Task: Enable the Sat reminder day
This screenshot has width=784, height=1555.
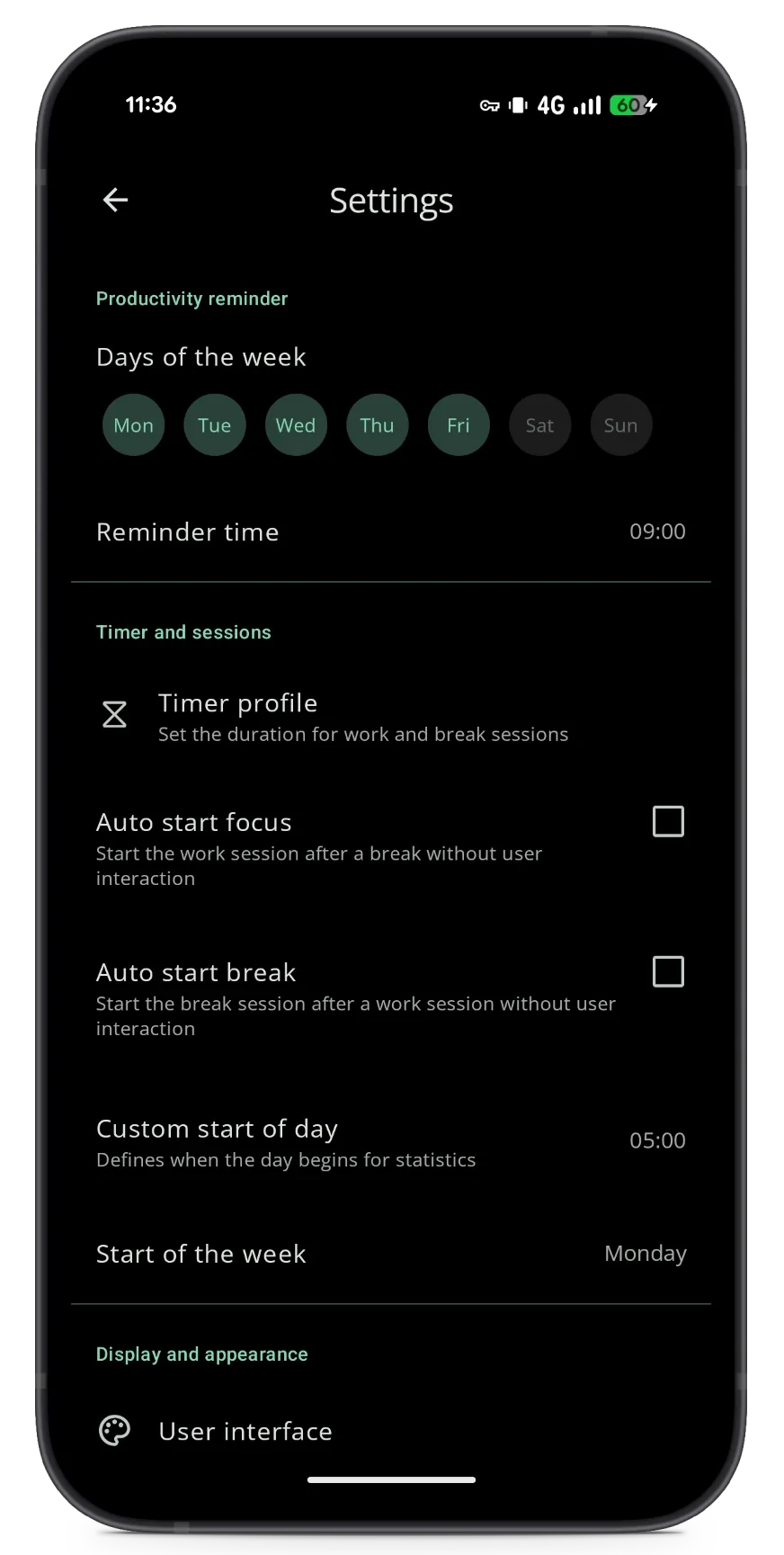Action: (539, 425)
